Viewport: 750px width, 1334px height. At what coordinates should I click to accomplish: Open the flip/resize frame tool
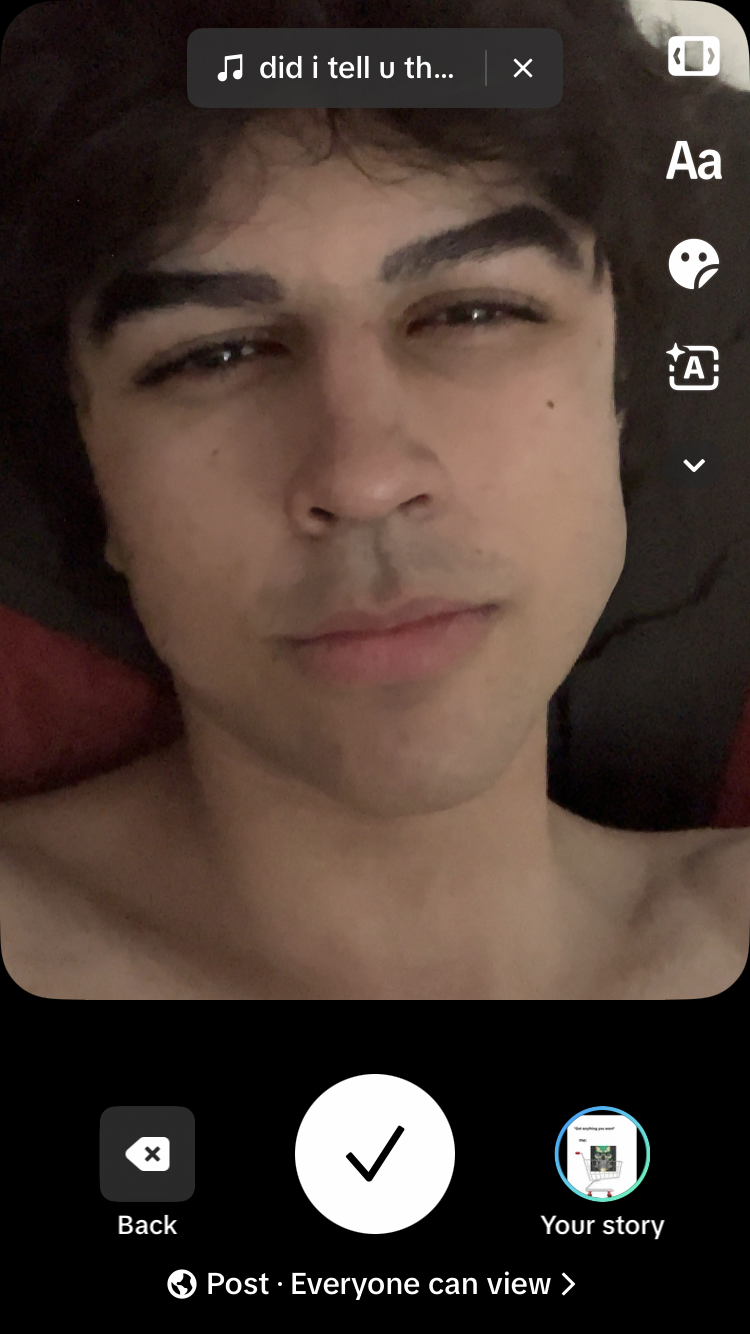pos(694,56)
